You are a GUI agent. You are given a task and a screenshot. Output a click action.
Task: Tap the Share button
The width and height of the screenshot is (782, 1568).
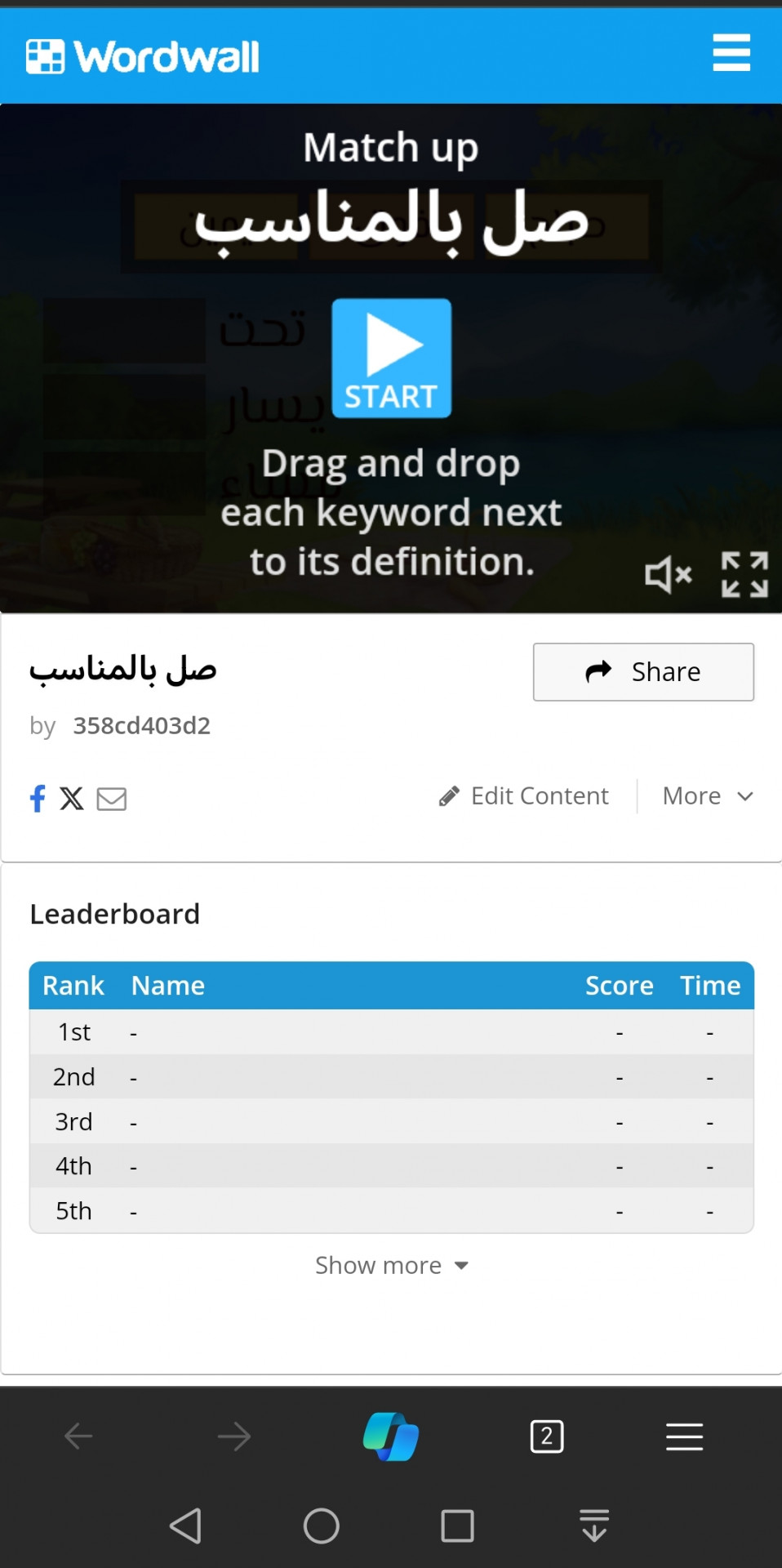coord(643,672)
